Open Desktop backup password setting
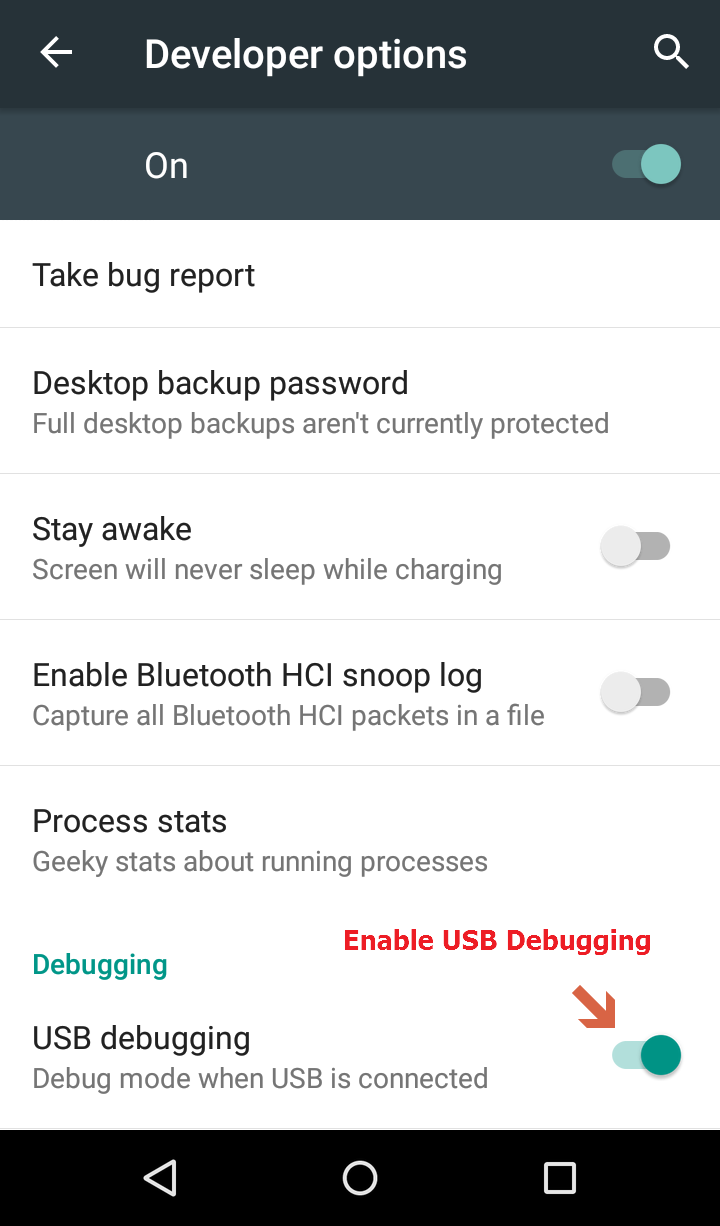The width and height of the screenshot is (720, 1226). [x=360, y=401]
